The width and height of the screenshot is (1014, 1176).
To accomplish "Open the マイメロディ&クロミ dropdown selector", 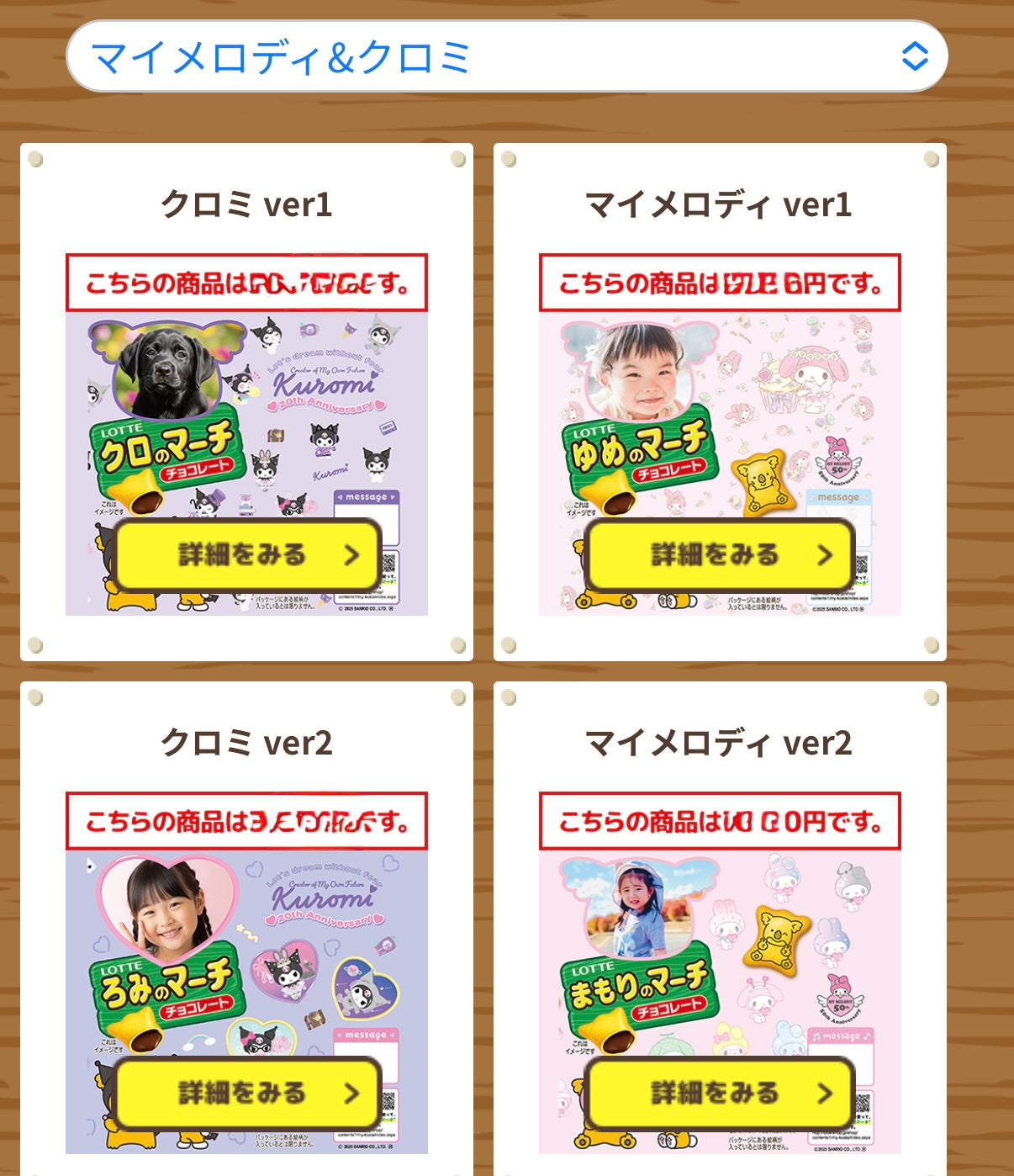I will [x=507, y=57].
